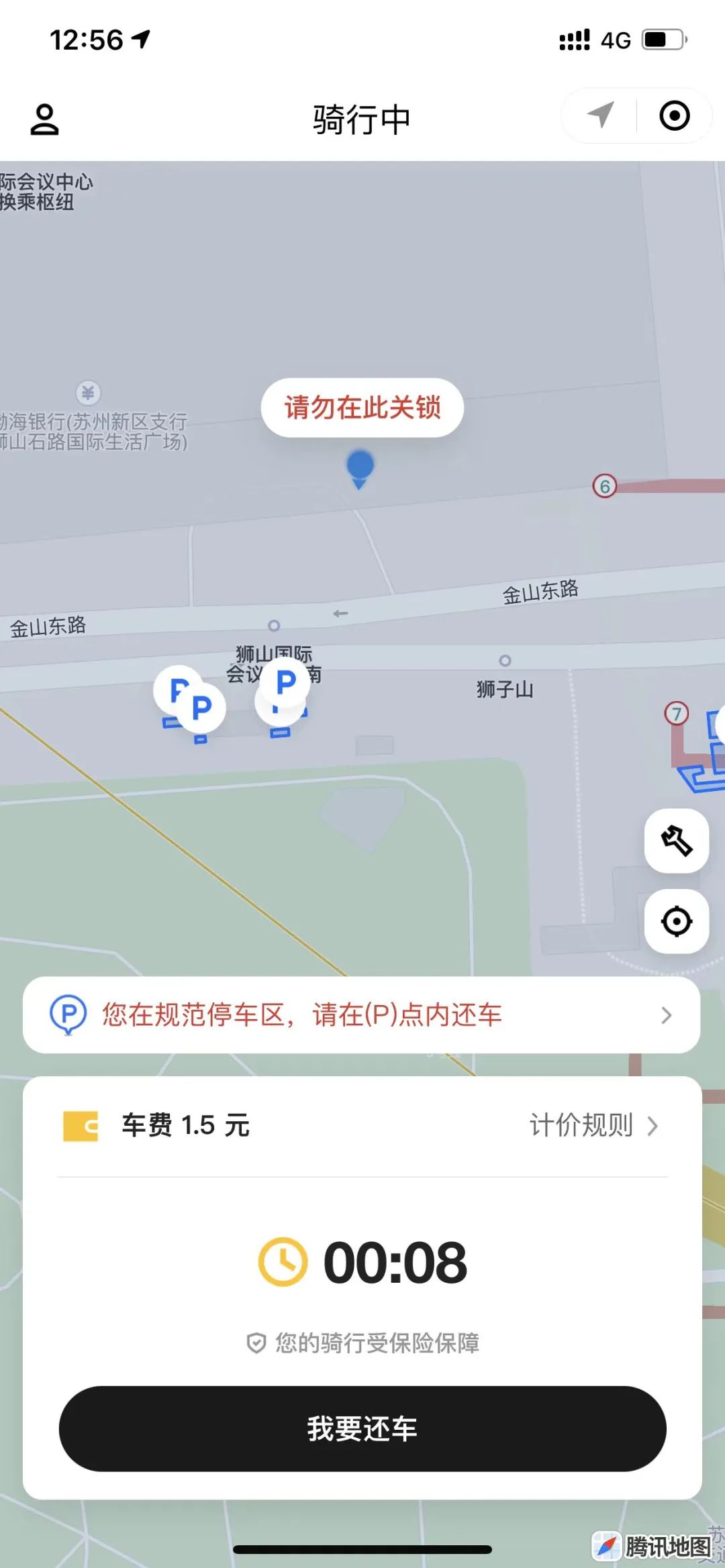Recenter map with the locate crosshair icon
The width and height of the screenshot is (725, 1568).
tap(675, 922)
